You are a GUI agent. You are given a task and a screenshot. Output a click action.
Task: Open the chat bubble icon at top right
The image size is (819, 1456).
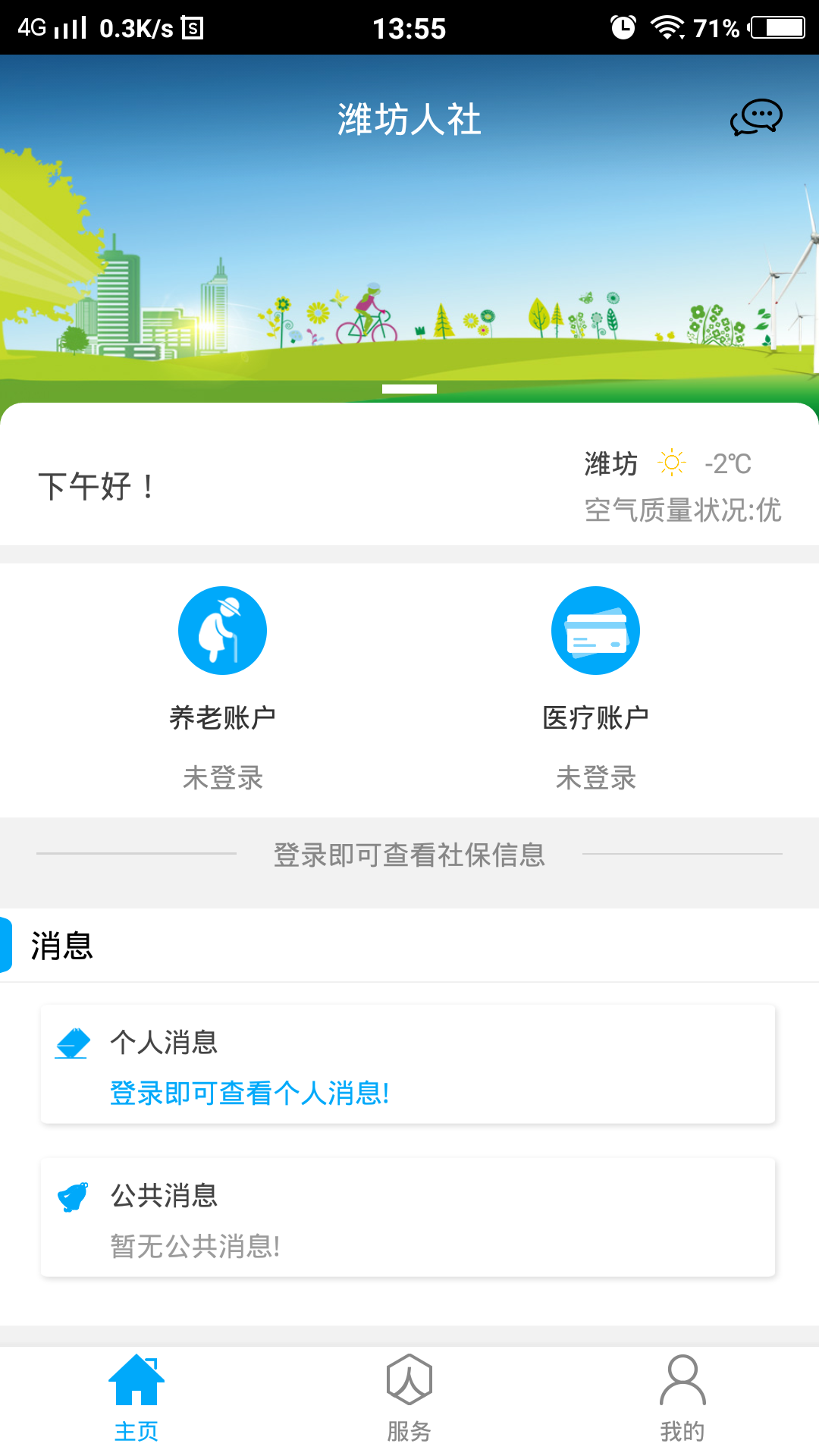pyautogui.click(x=756, y=118)
